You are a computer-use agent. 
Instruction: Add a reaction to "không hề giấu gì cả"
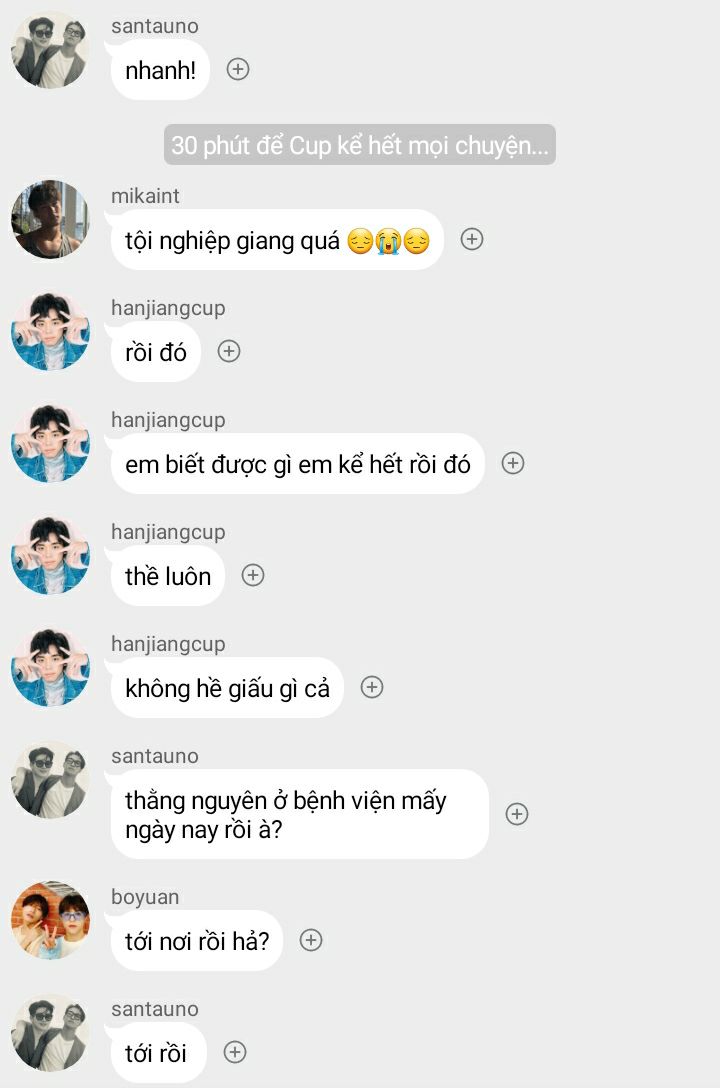click(372, 687)
